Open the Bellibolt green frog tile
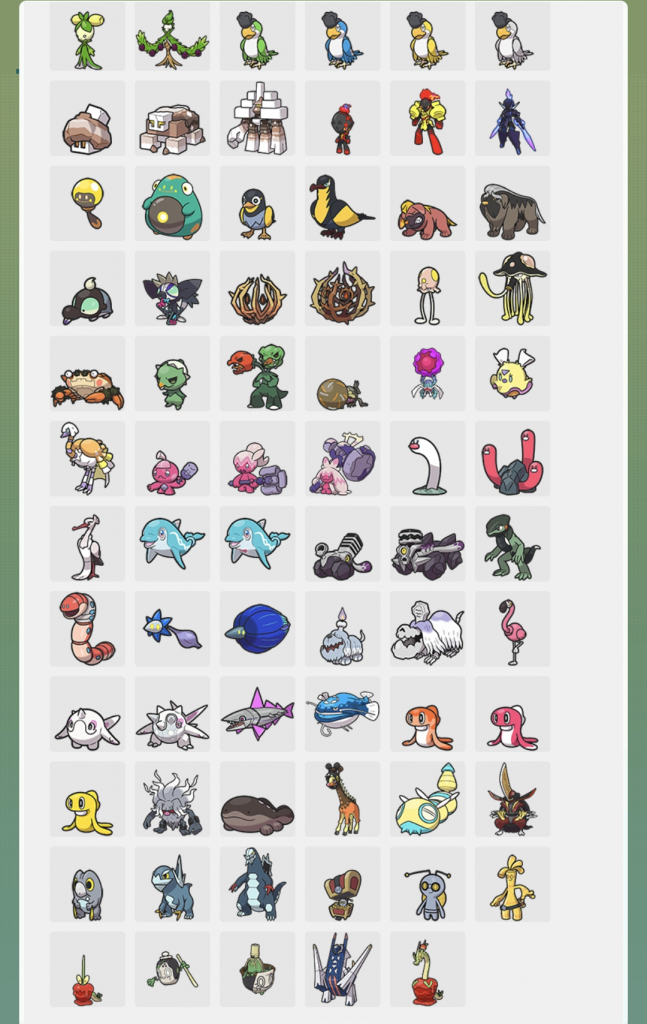 pyautogui.click(x=172, y=204)
